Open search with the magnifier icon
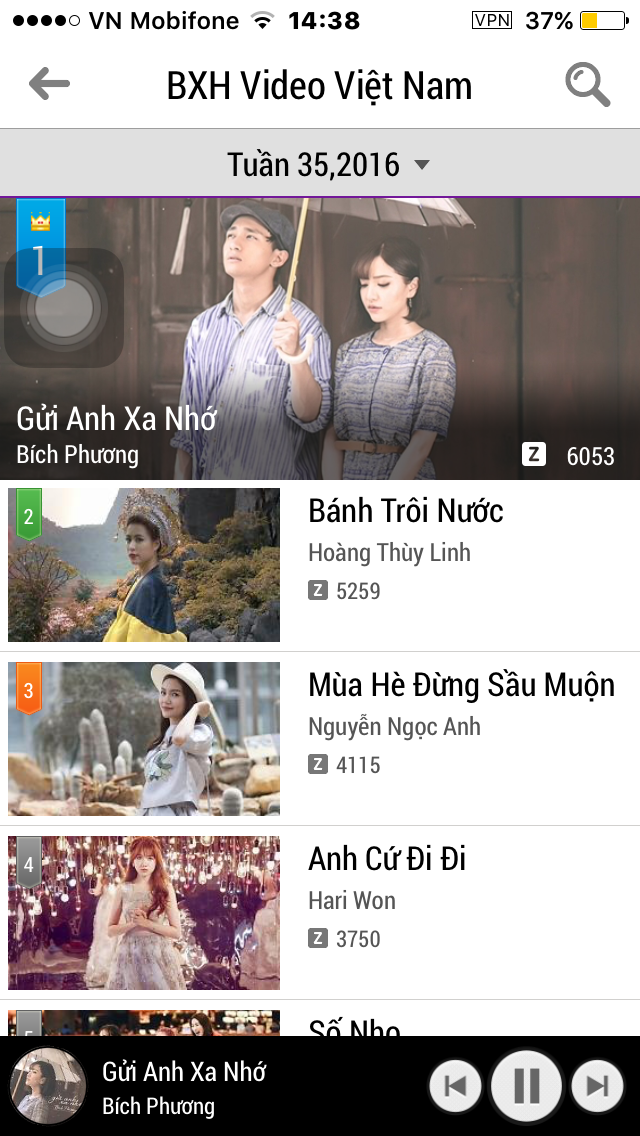This screenshot has width=640, height=1136. coord(587,85)
